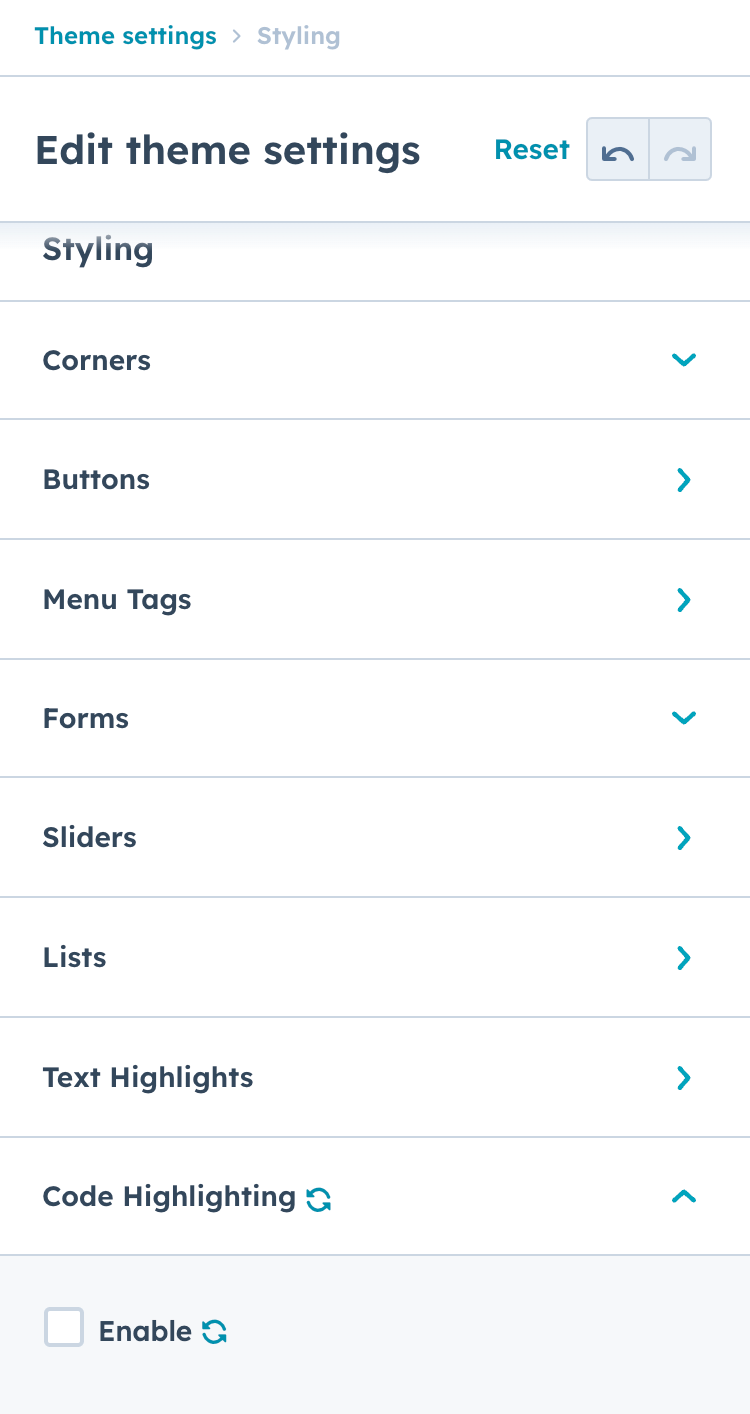Check the Enable checkbox

point(64,1328)
